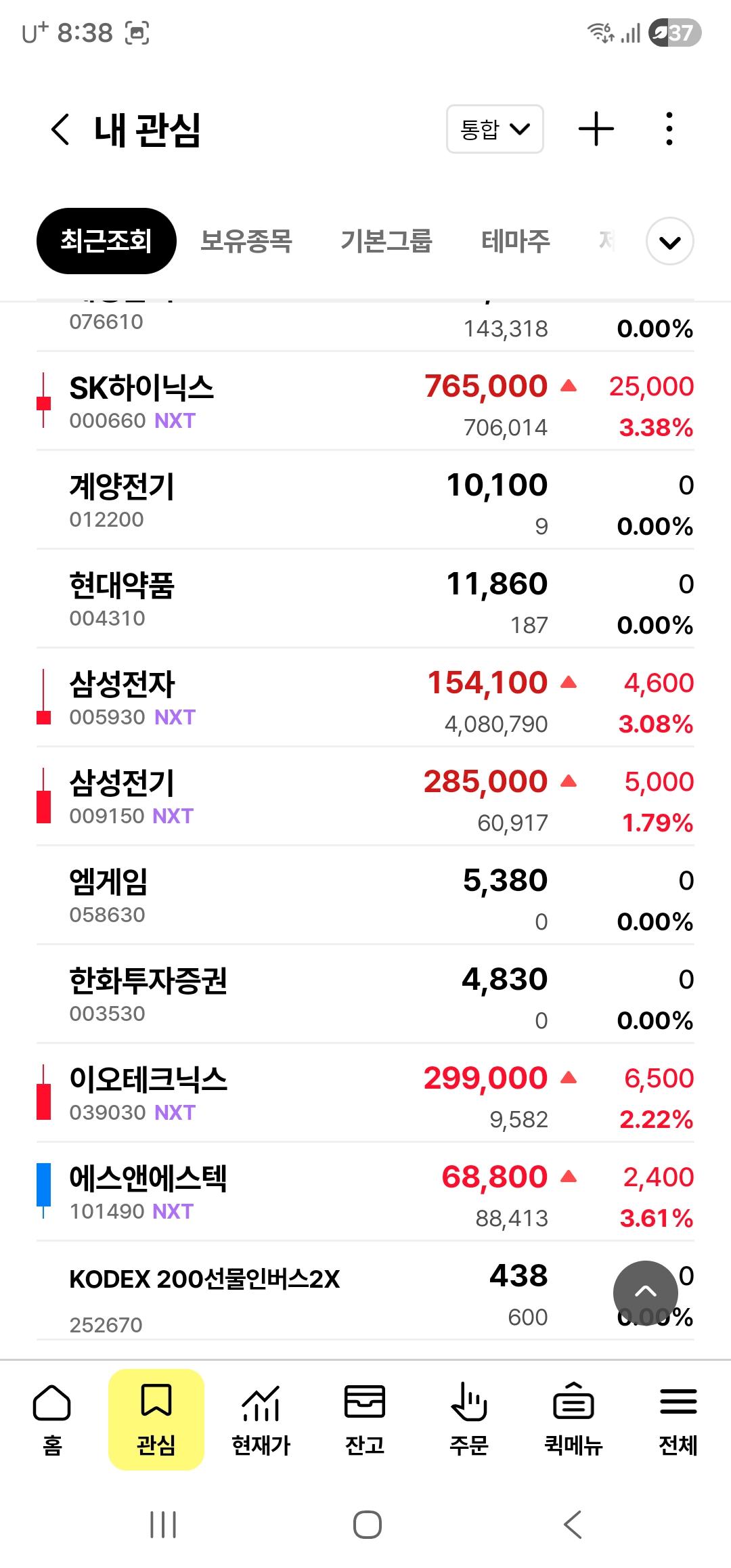The width and height of the screenshot is (731, 1568).
Task: Jump to top with floating arrow
Action: [645, 1292]
